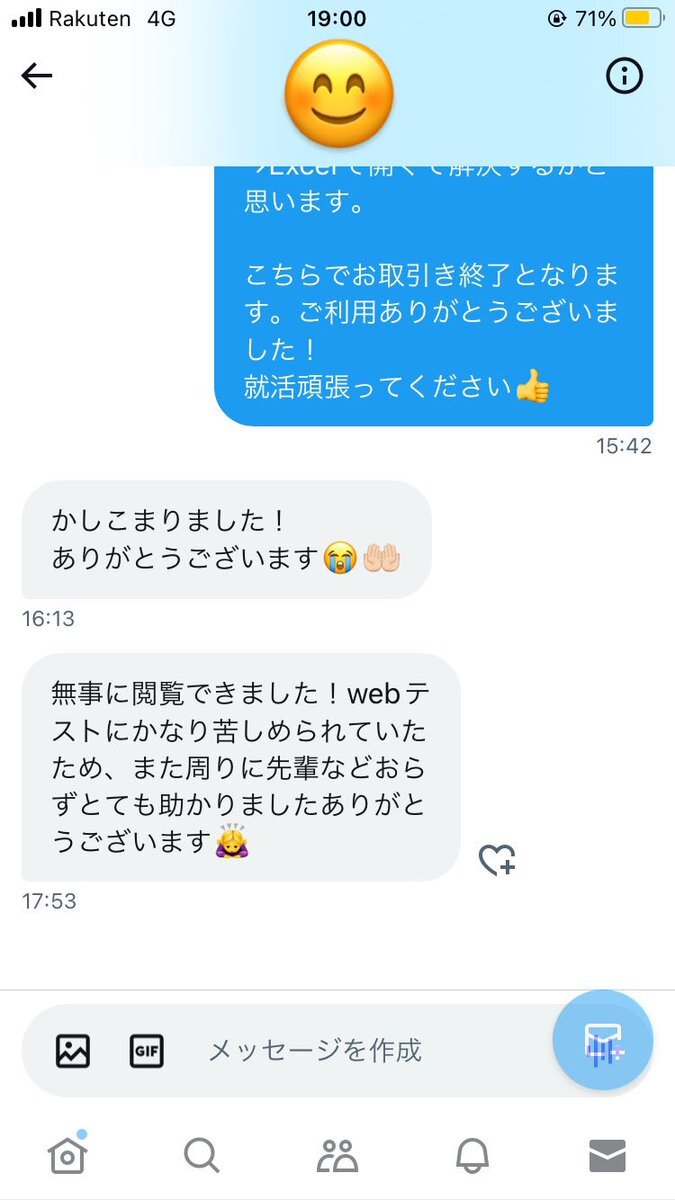Open the Notifications bell tab
The image size is (675, 1200).
472,1155
